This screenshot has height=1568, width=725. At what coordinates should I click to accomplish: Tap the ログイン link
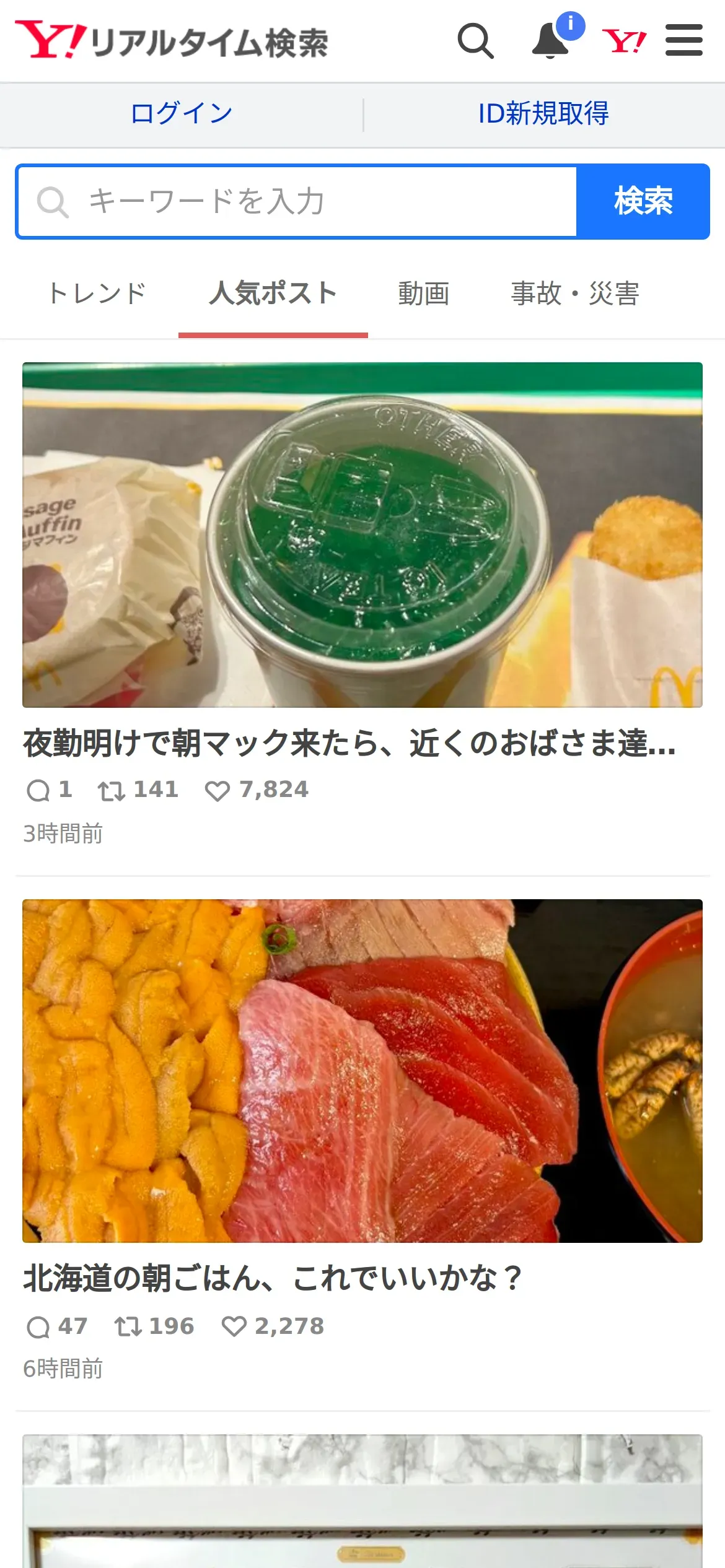coord(182,114)
